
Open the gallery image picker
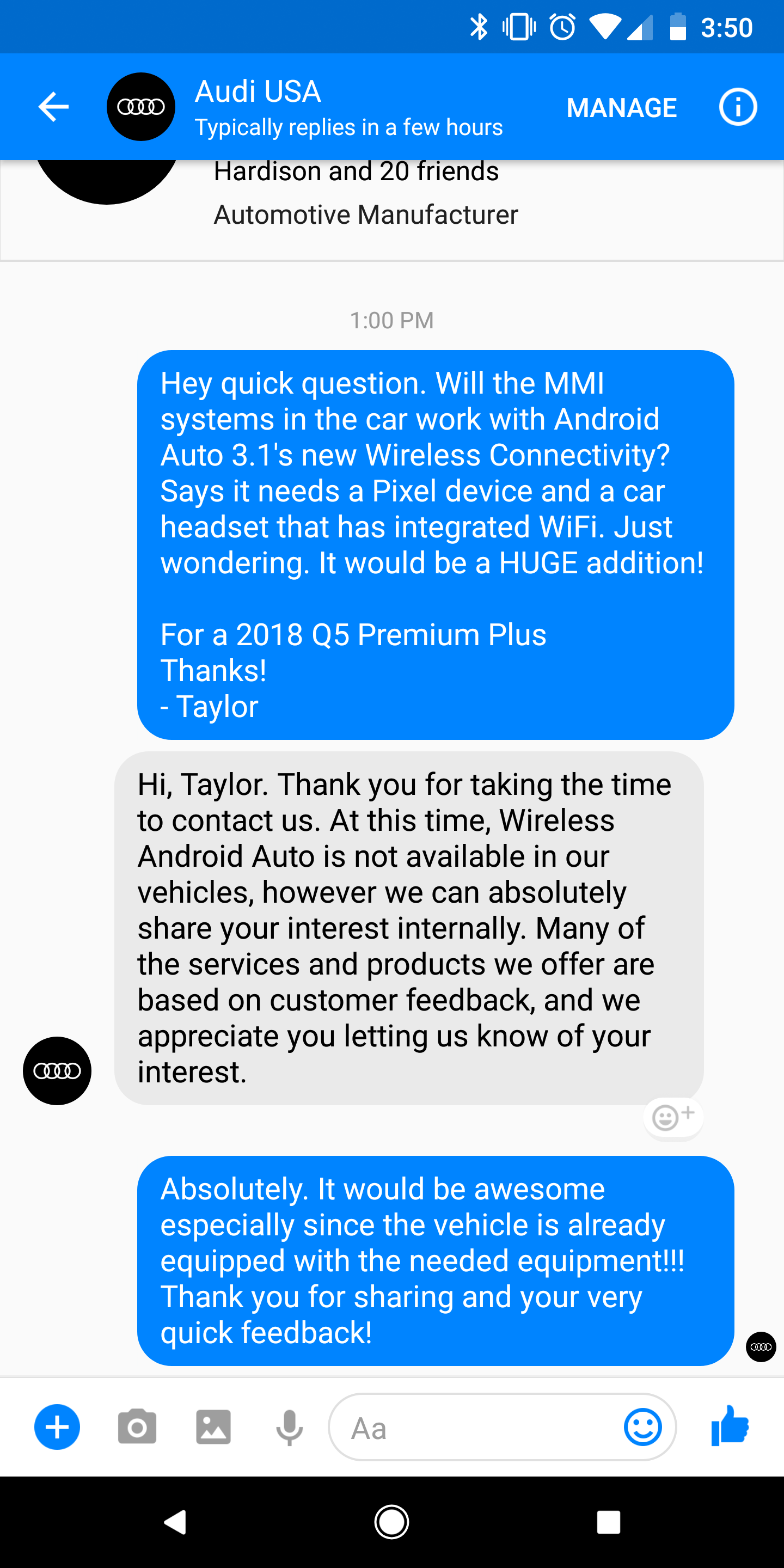pos(213,1427)
